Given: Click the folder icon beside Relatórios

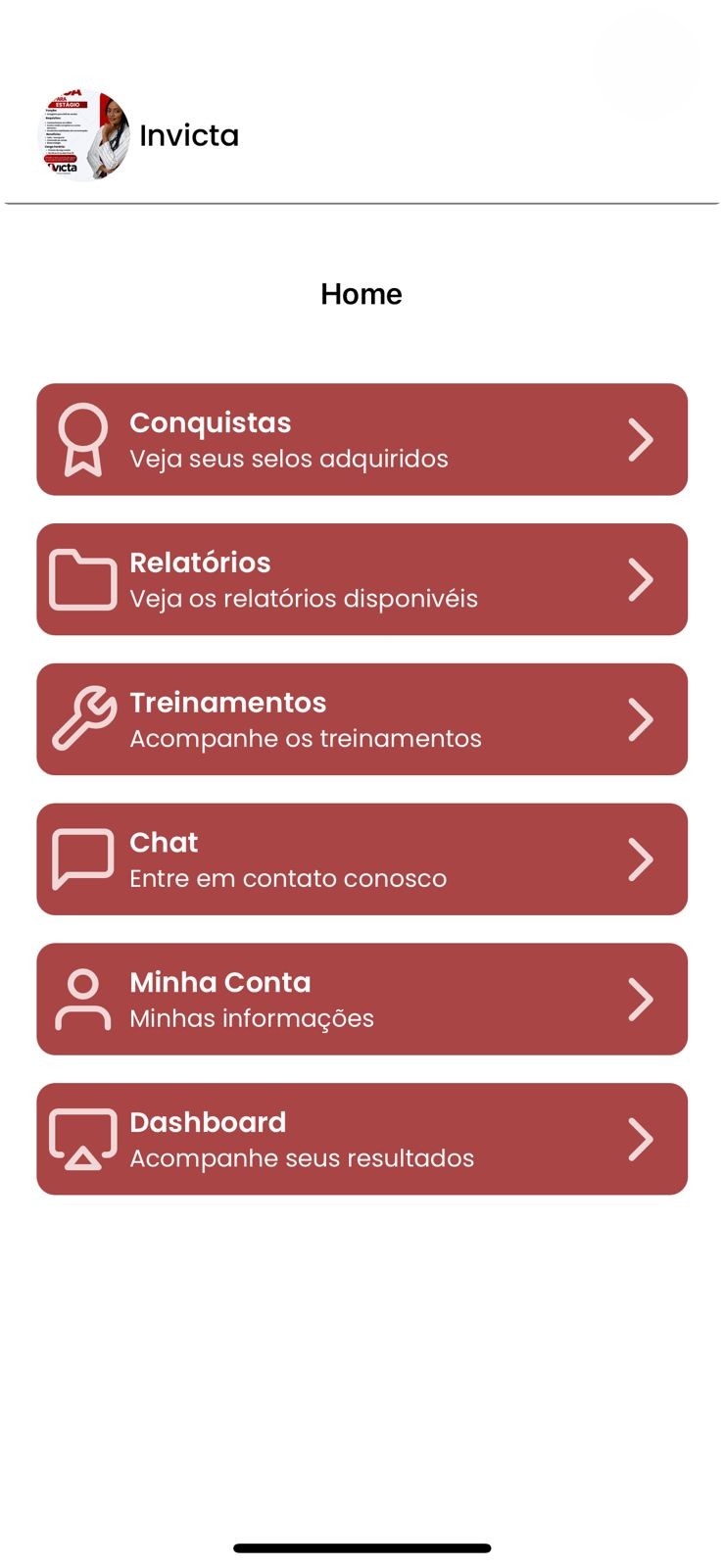Looking at the screenshot, I should coord(82,579).
